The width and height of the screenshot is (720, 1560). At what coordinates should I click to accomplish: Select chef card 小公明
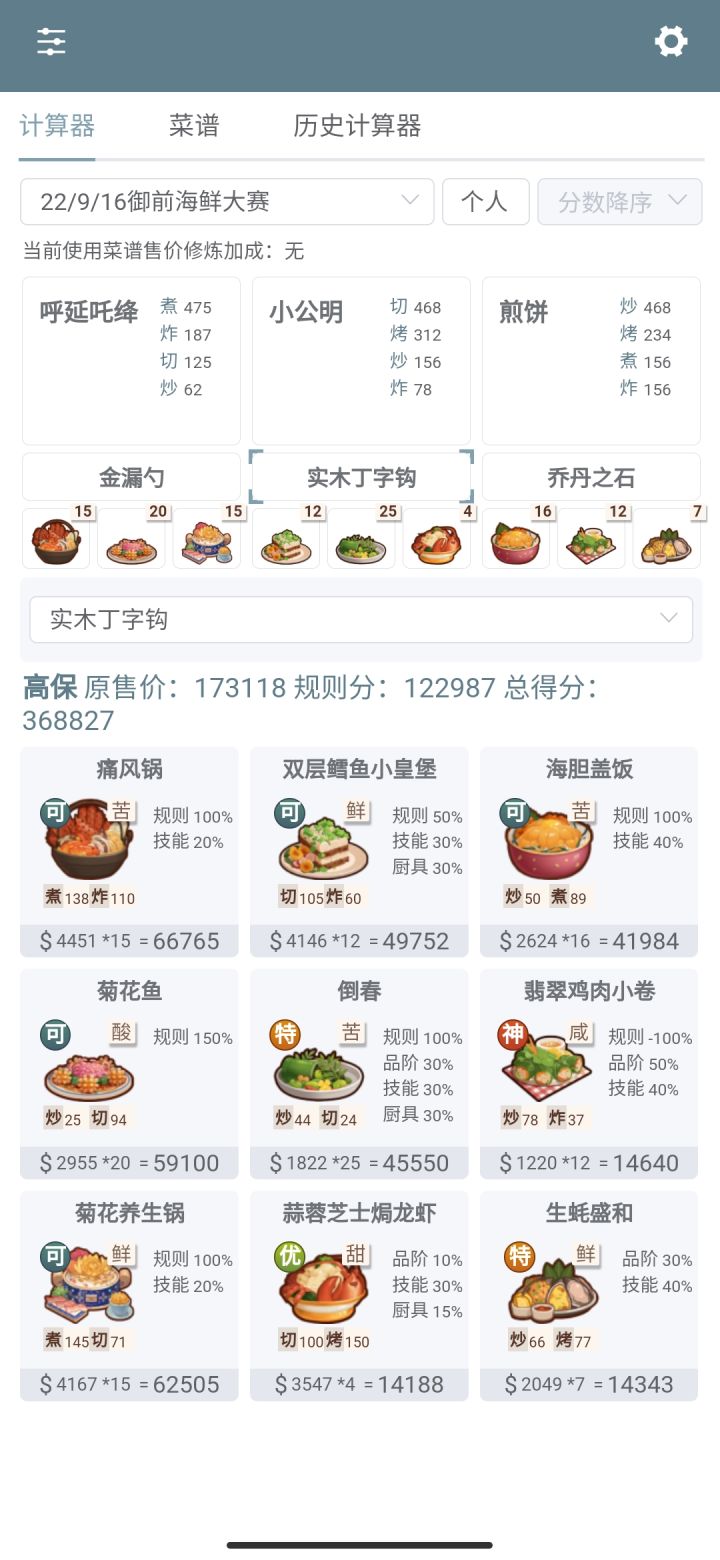tap(361, 361)
